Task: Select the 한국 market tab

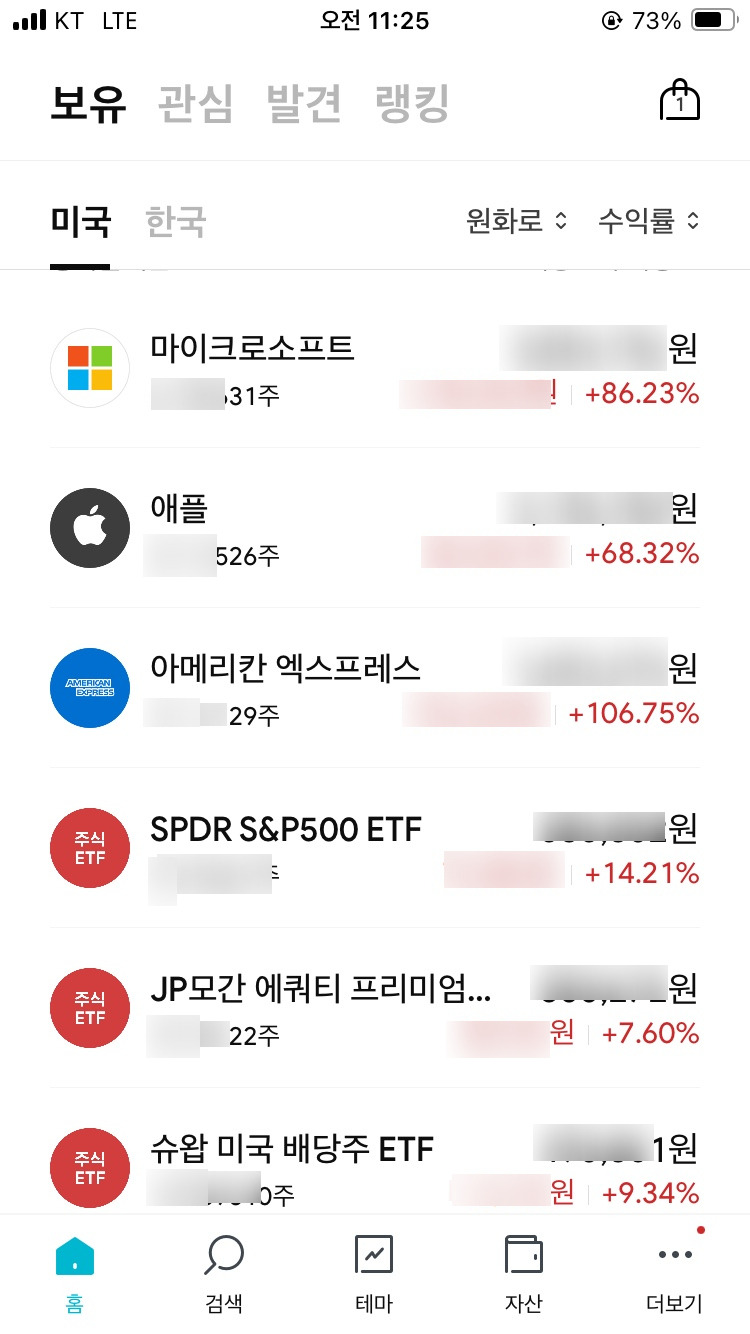Action: point(175,221)
